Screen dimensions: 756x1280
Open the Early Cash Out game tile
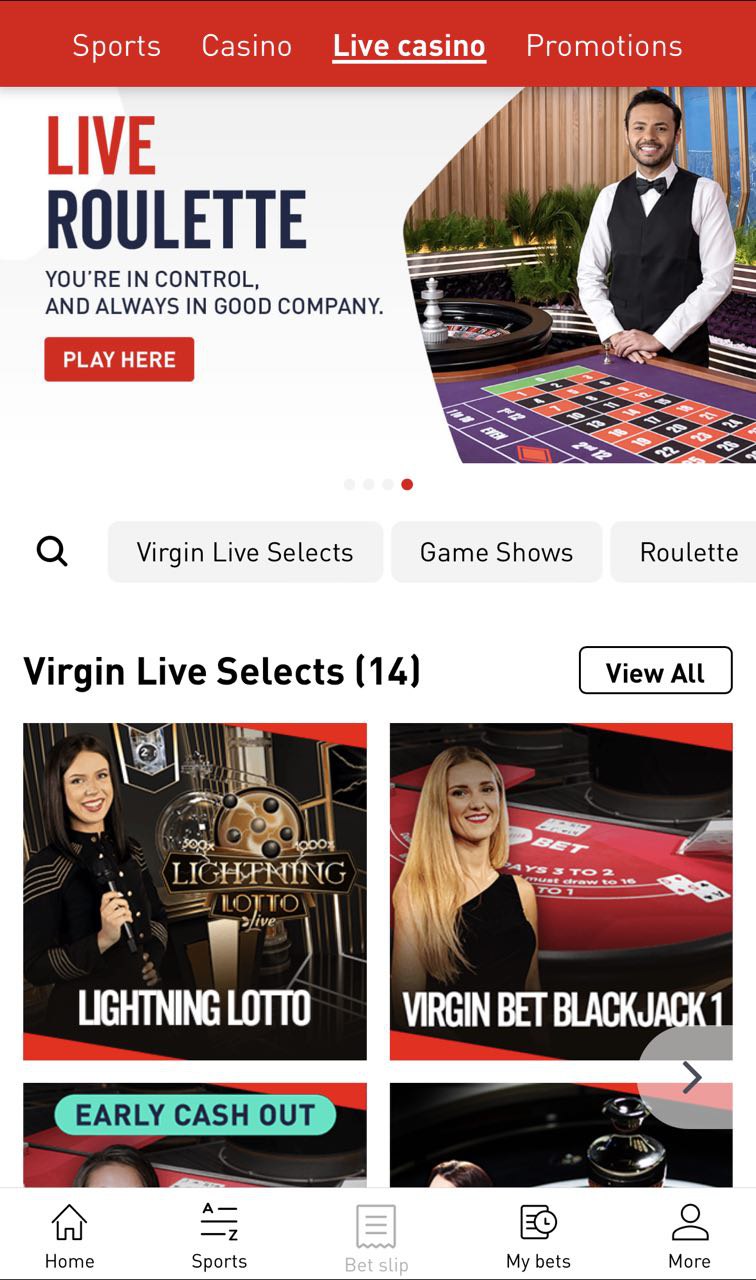tap(195, 1135)
